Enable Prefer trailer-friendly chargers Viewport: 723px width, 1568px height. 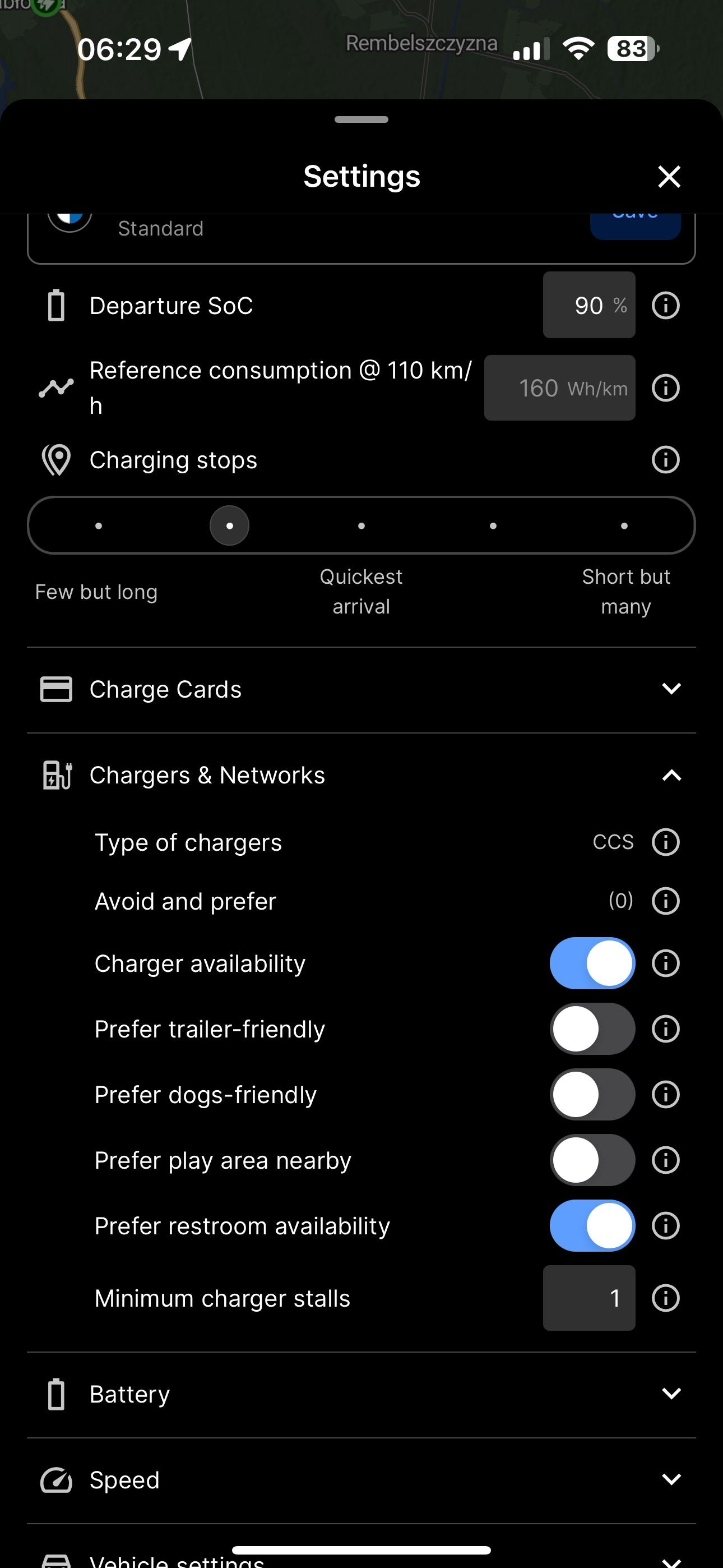(591, 1029)
